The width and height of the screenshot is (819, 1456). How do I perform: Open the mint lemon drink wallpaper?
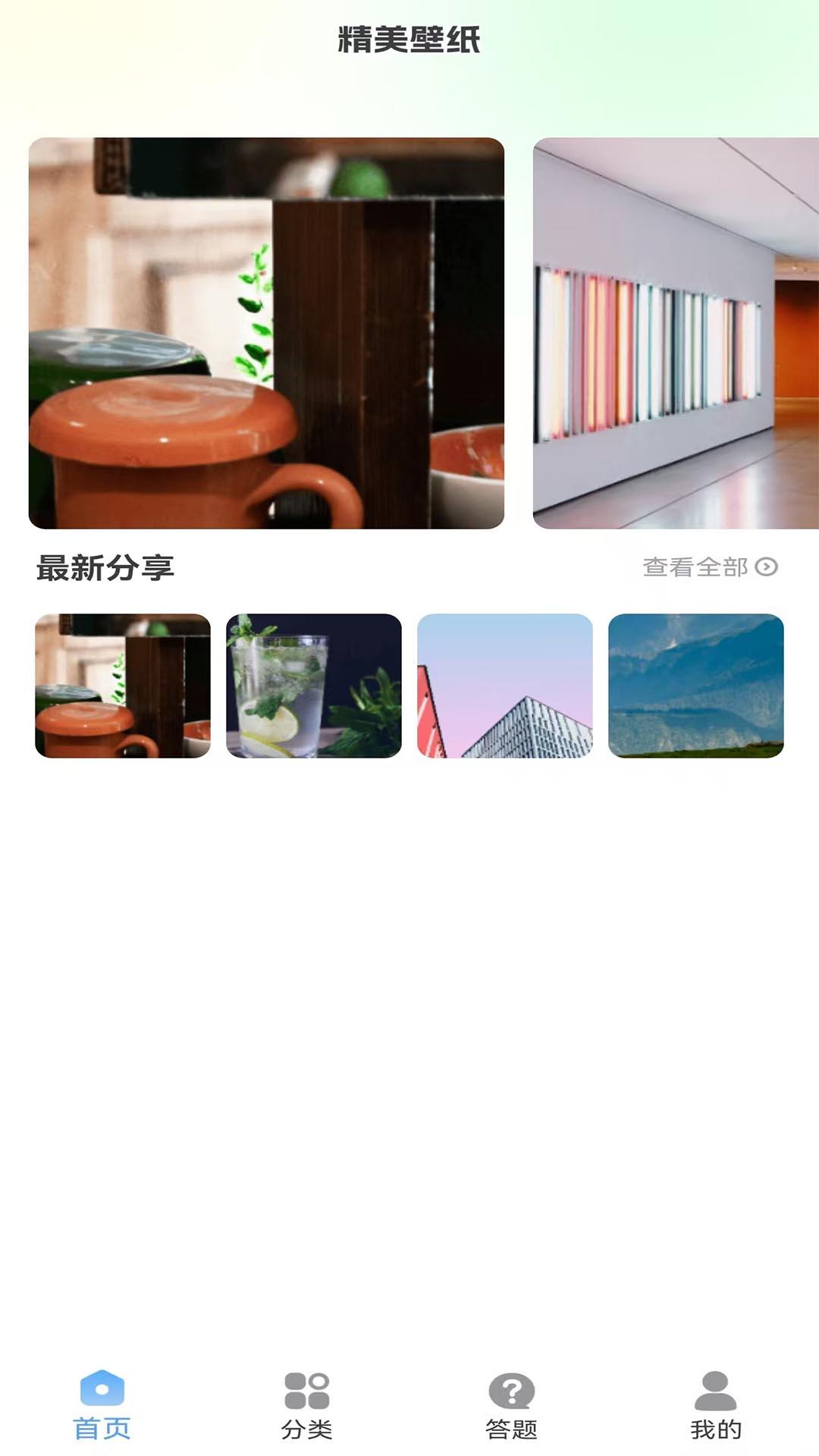(x=314, y=686)
